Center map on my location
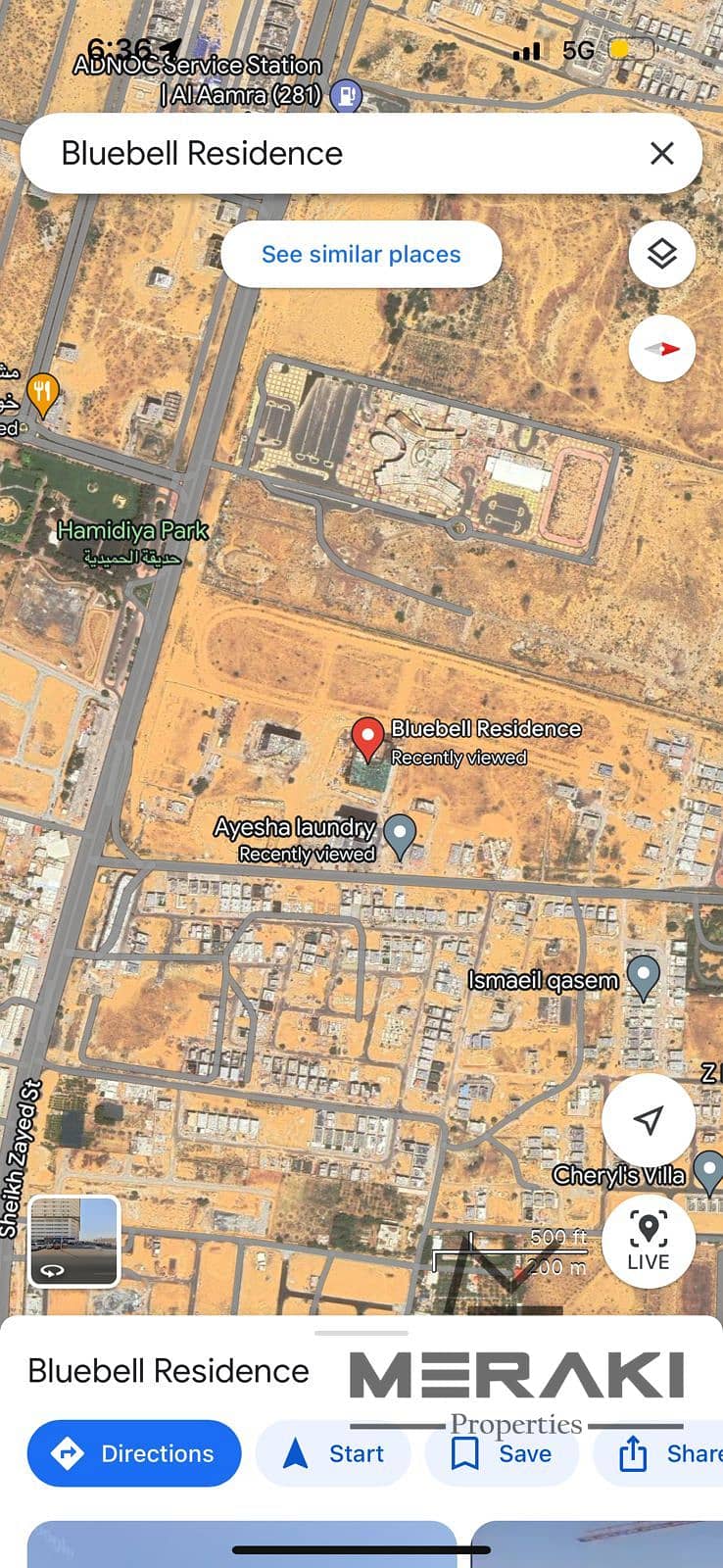 pyautogui.click(x=649, y=1120)
